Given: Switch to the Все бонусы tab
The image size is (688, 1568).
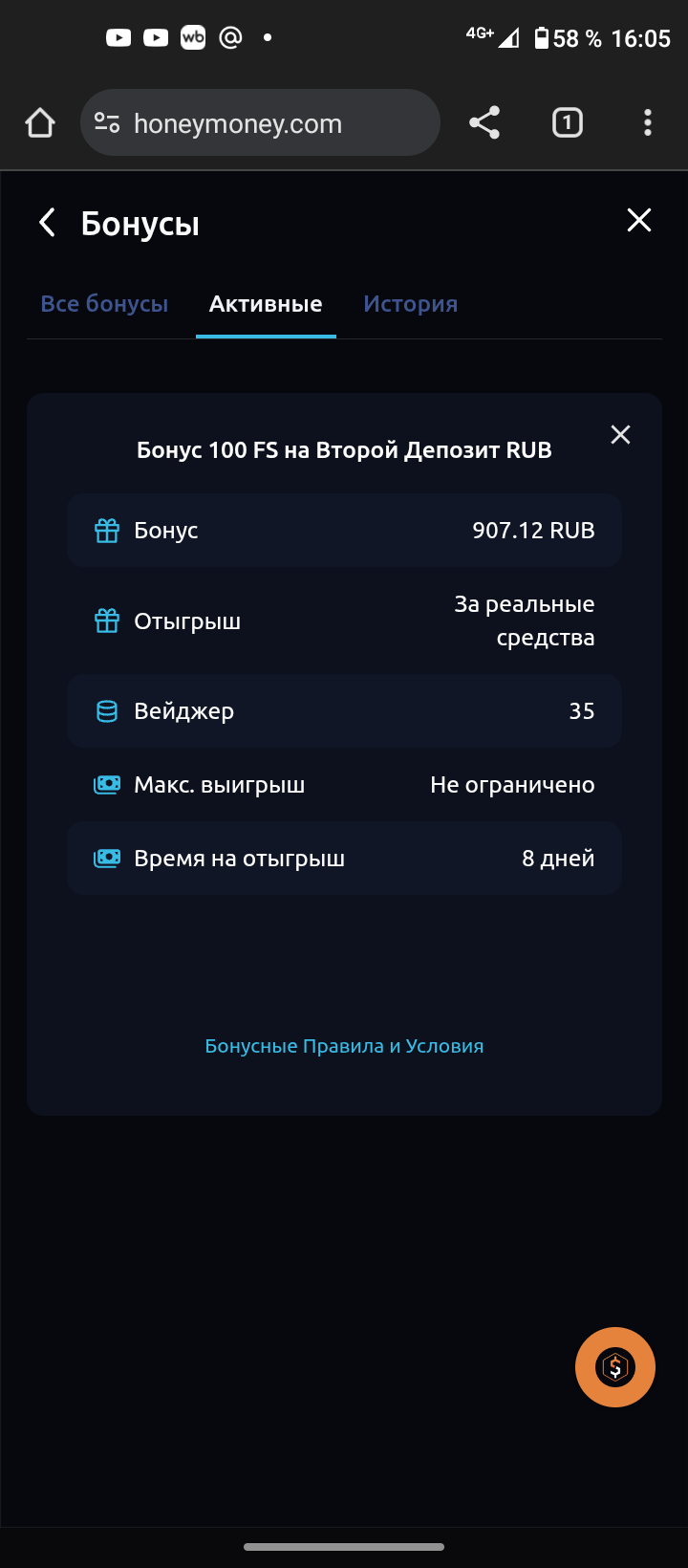Looking at the screenshot, I should (104, 304).
